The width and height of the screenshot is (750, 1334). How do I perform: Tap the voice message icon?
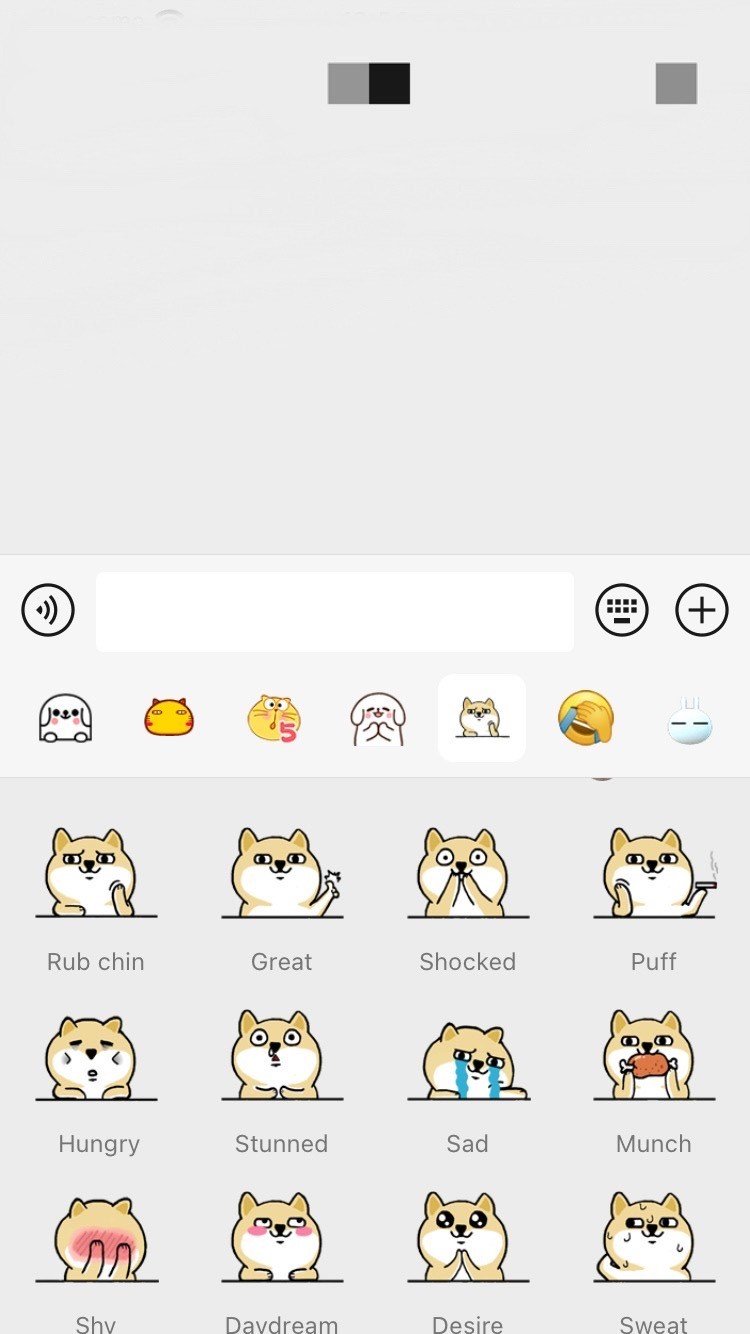(48, 610)
